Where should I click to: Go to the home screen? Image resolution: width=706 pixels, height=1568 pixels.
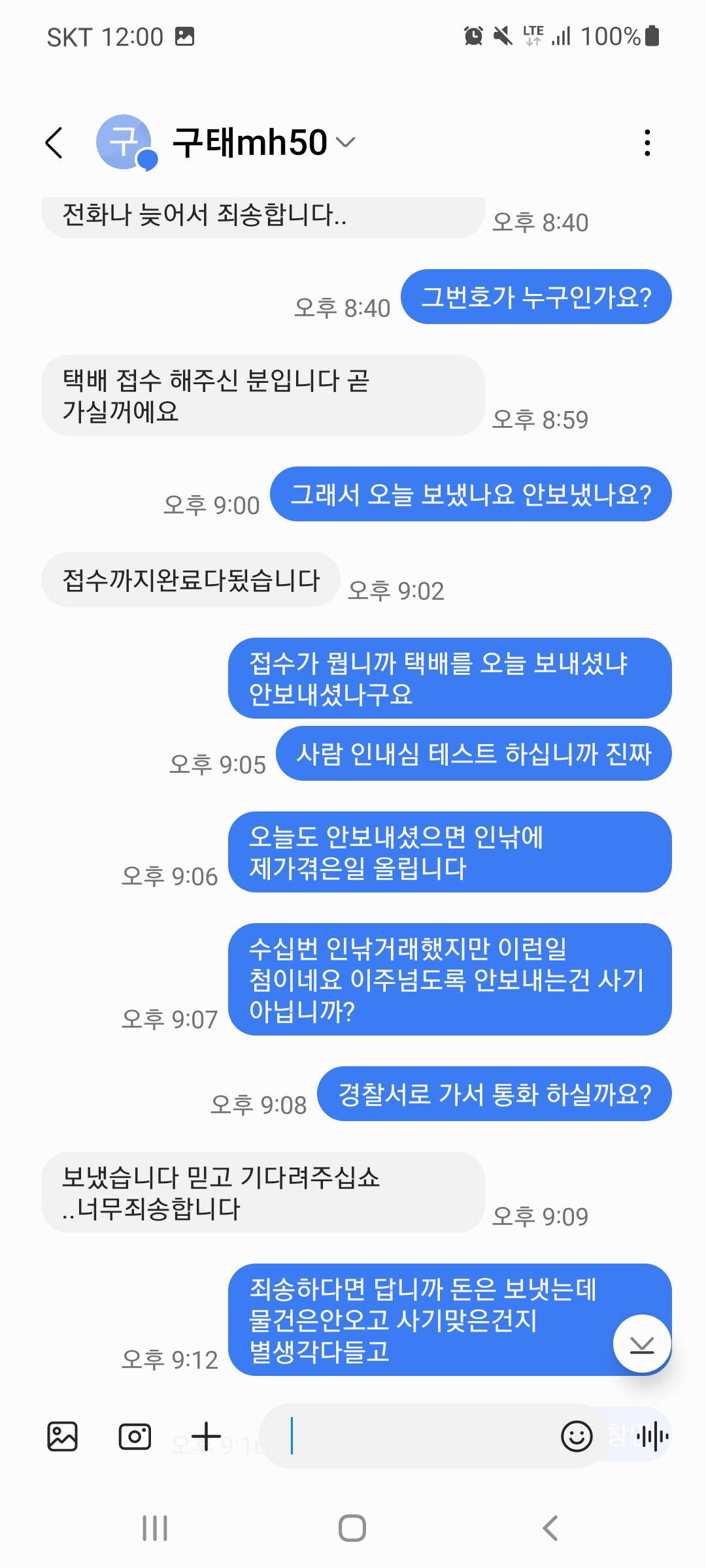[352, 1528]
